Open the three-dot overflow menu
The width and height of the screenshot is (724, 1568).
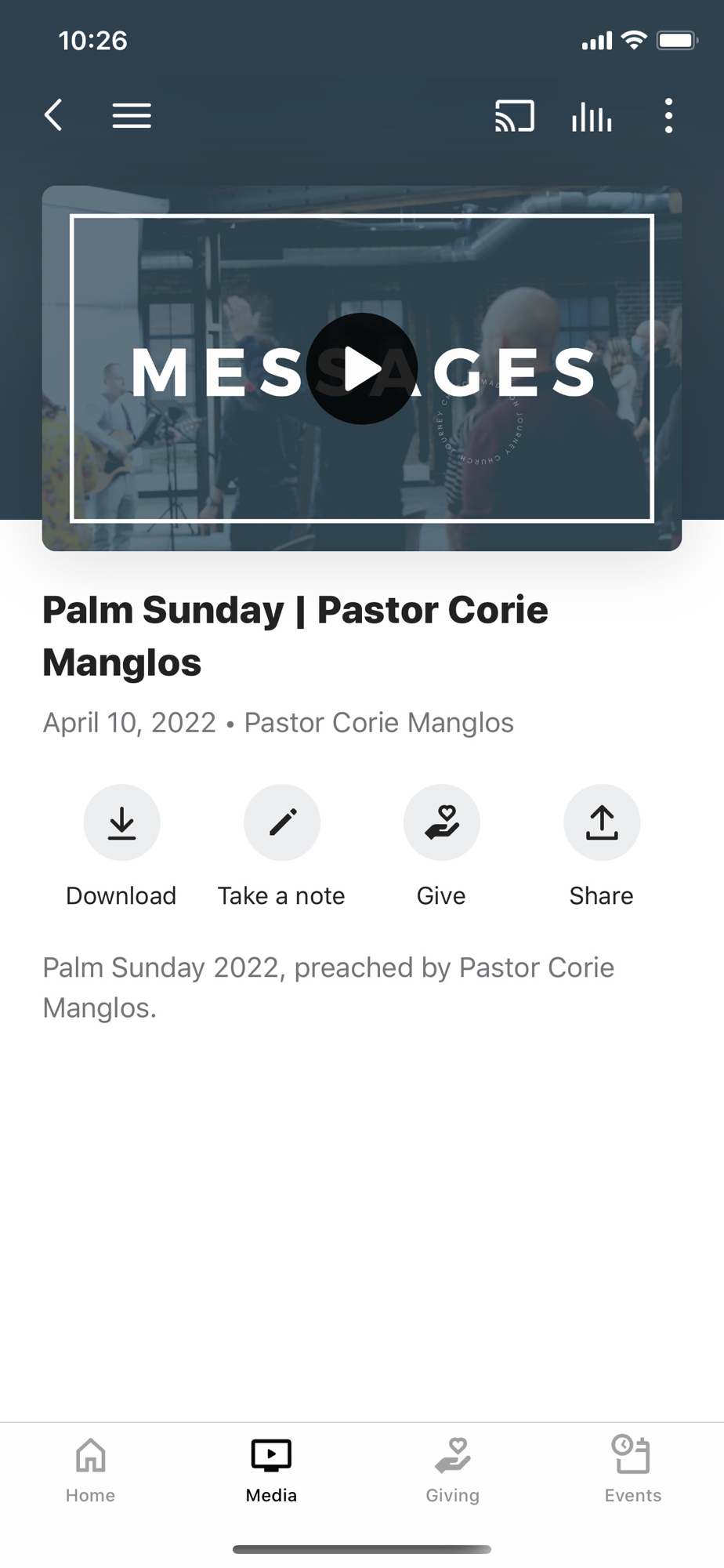[x=668, y=116]
